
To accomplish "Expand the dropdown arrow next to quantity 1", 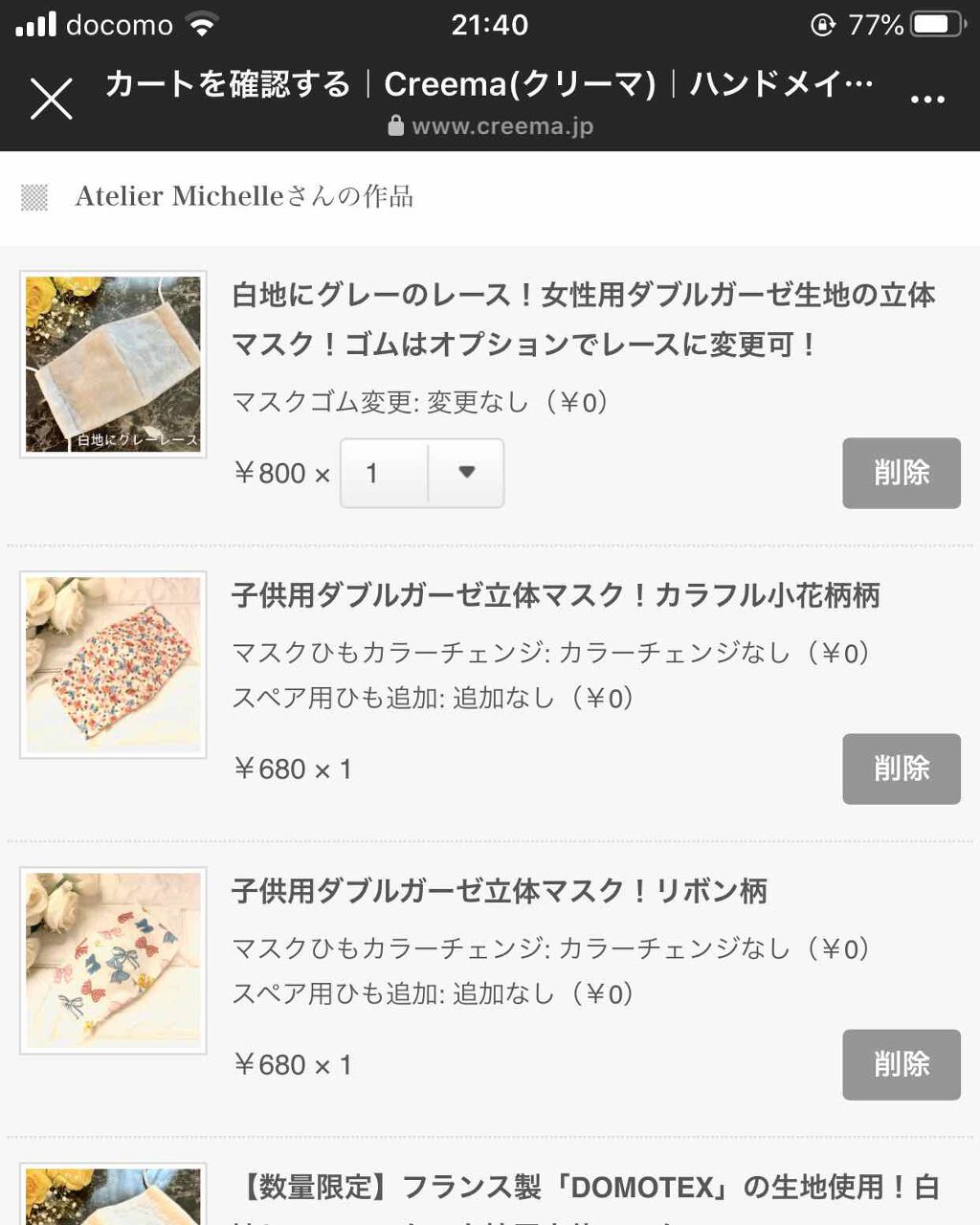I will click(x=466, y=473).
